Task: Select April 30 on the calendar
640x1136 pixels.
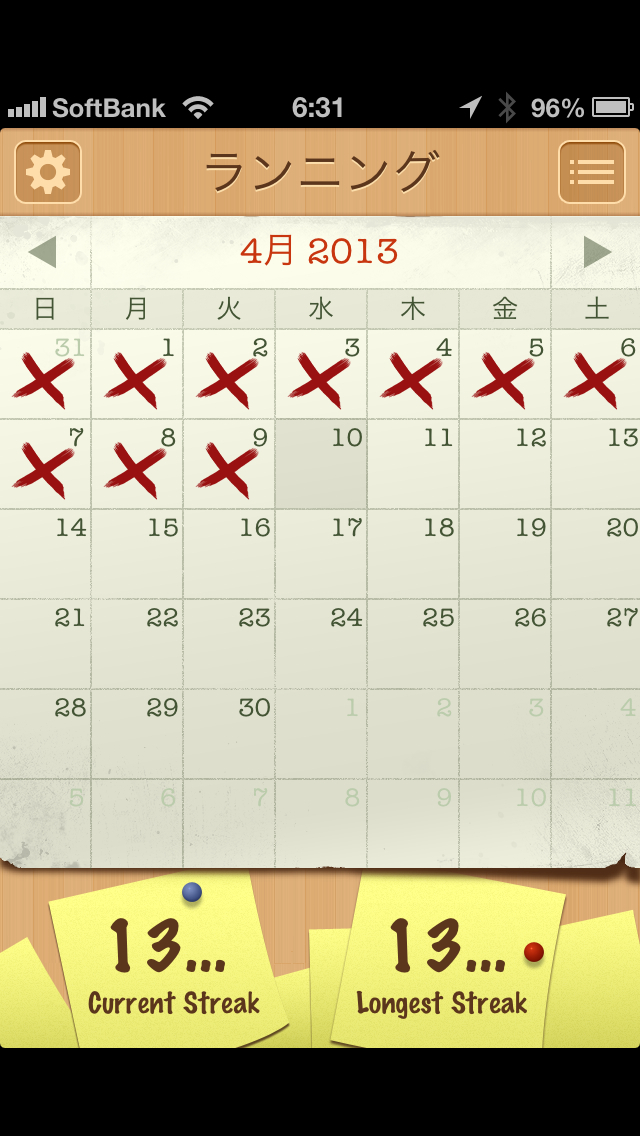Action: point(229,735)
